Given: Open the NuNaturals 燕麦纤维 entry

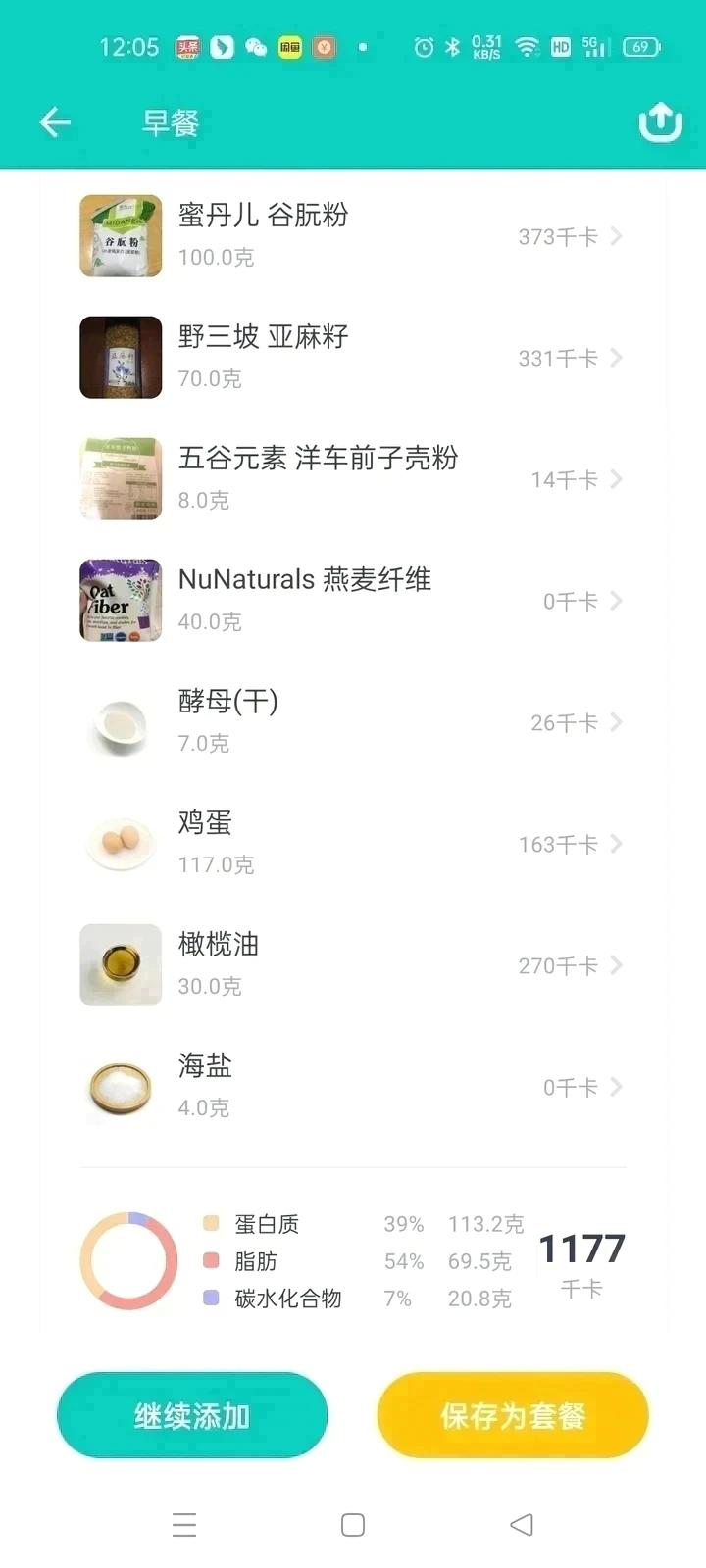Looking at the screenshot, I should (x=351, y=601).
